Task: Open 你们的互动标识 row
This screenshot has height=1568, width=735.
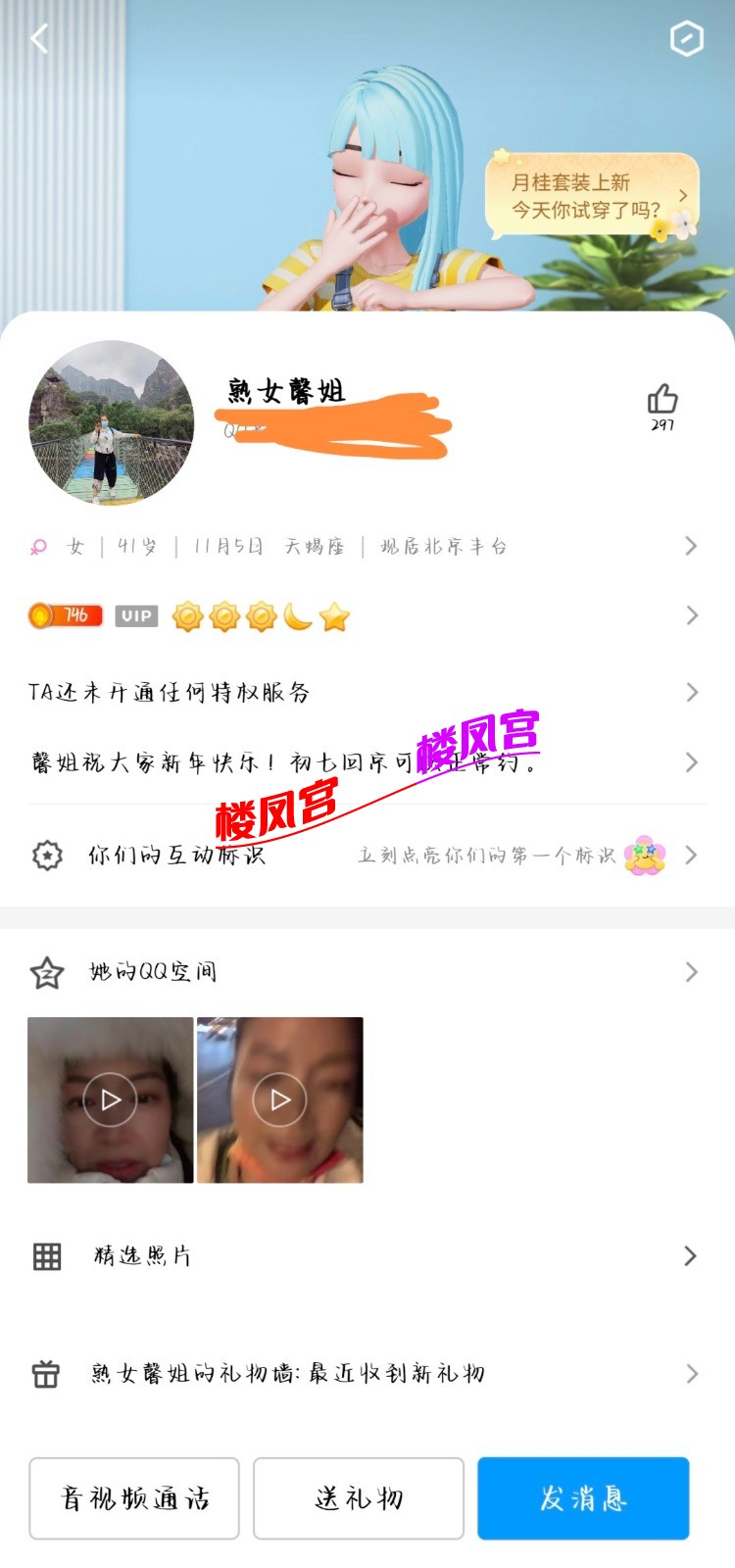Action: [363, 855]
